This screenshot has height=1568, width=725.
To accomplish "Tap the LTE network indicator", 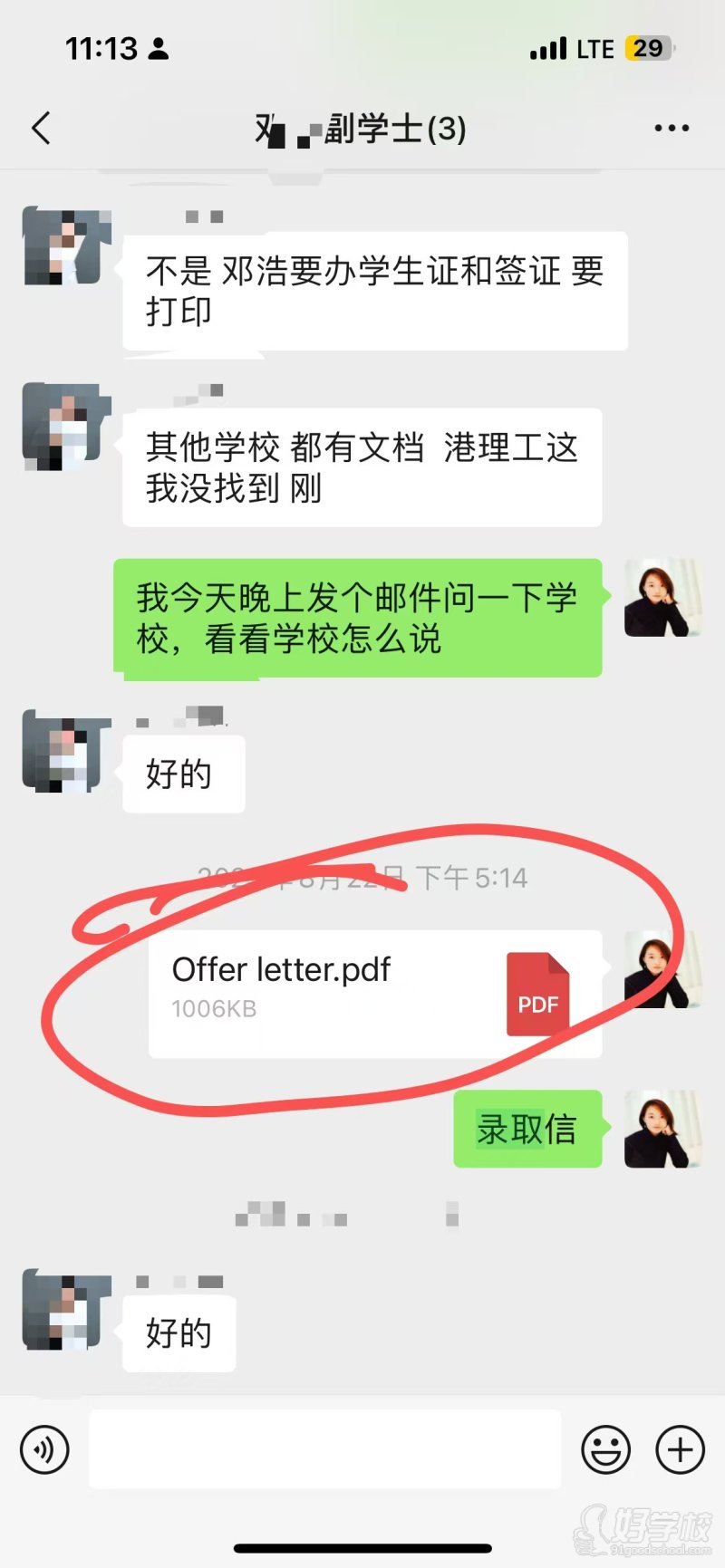I will (595, 47).
